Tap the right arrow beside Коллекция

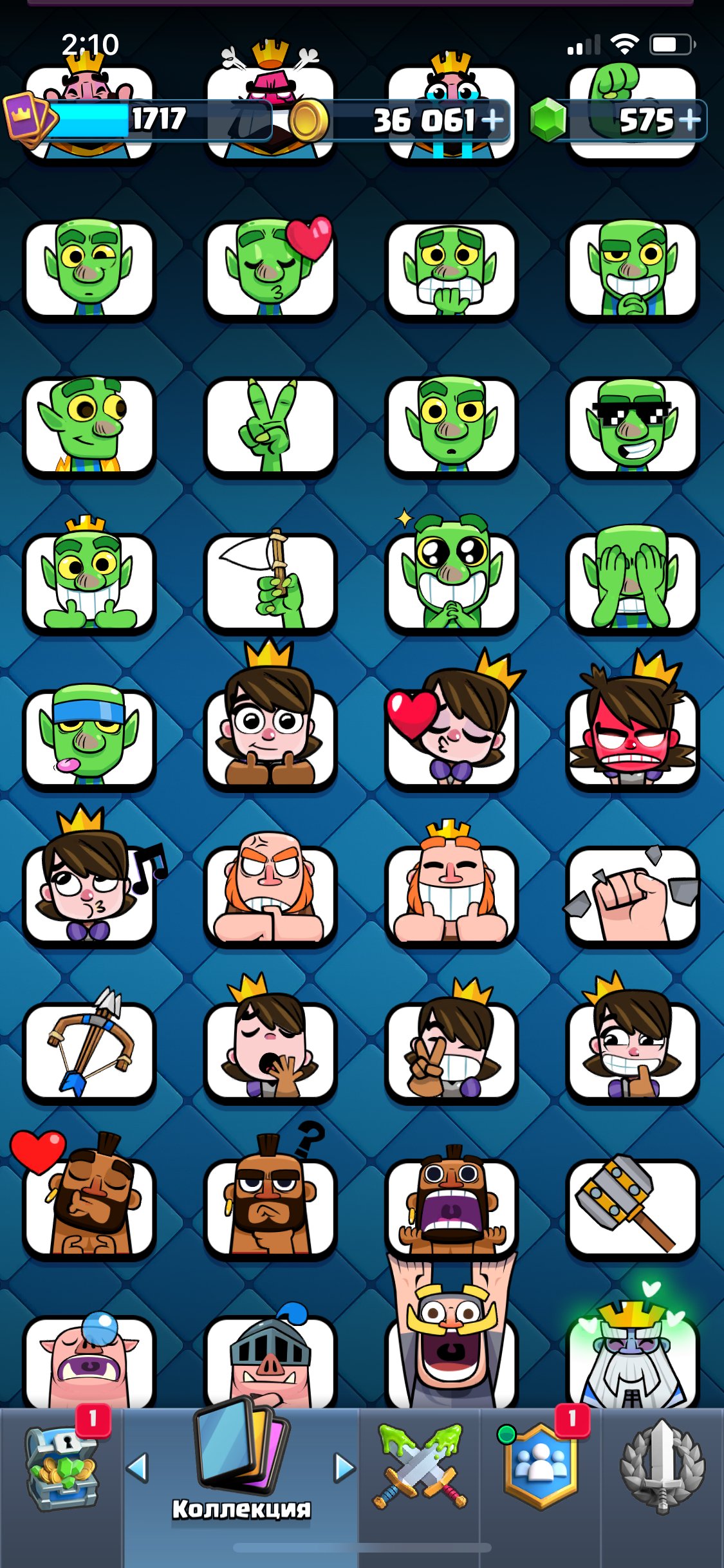coord(344,1467)
